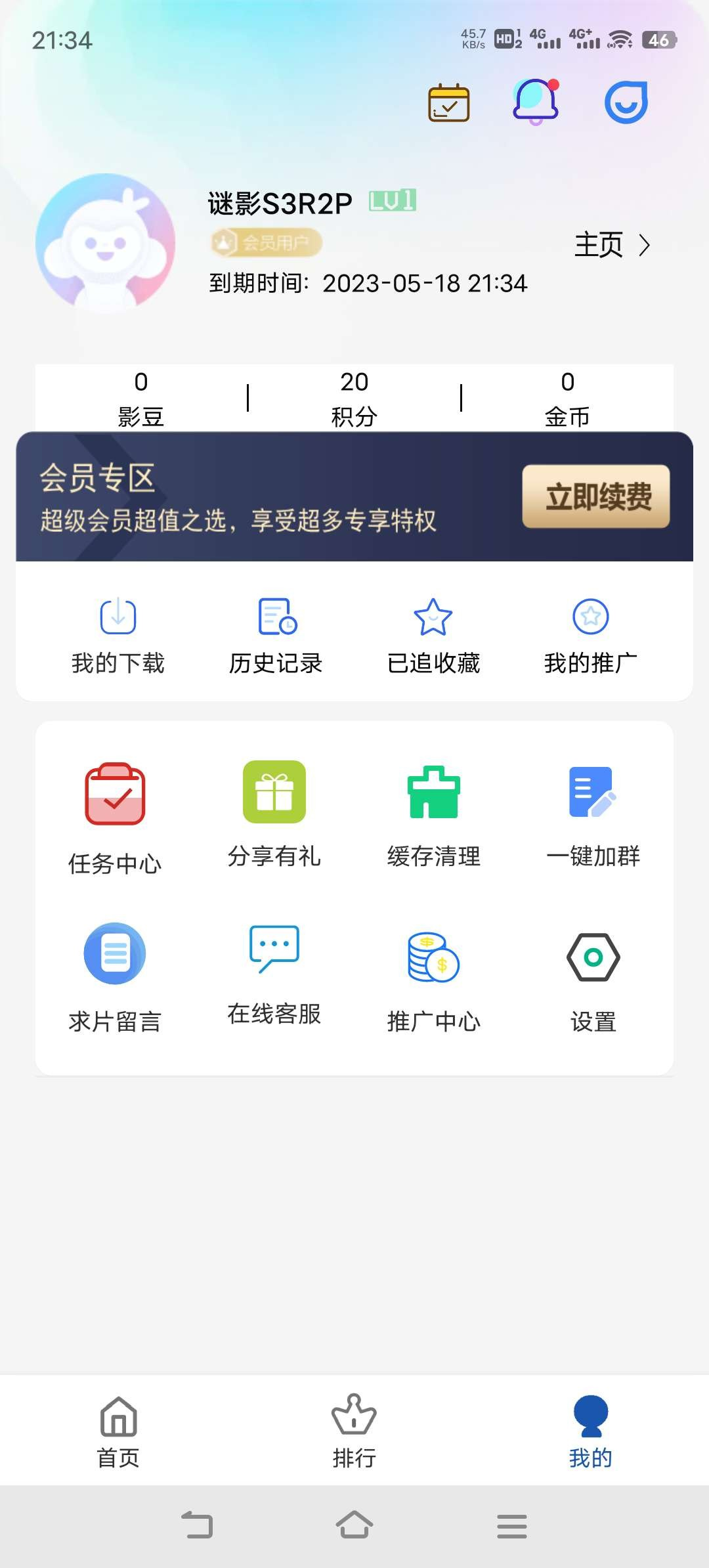The width and height of the screenshot is (709, 1568).
Task: Open 已追收藏 favorites list
Action: tap(434, 634)
